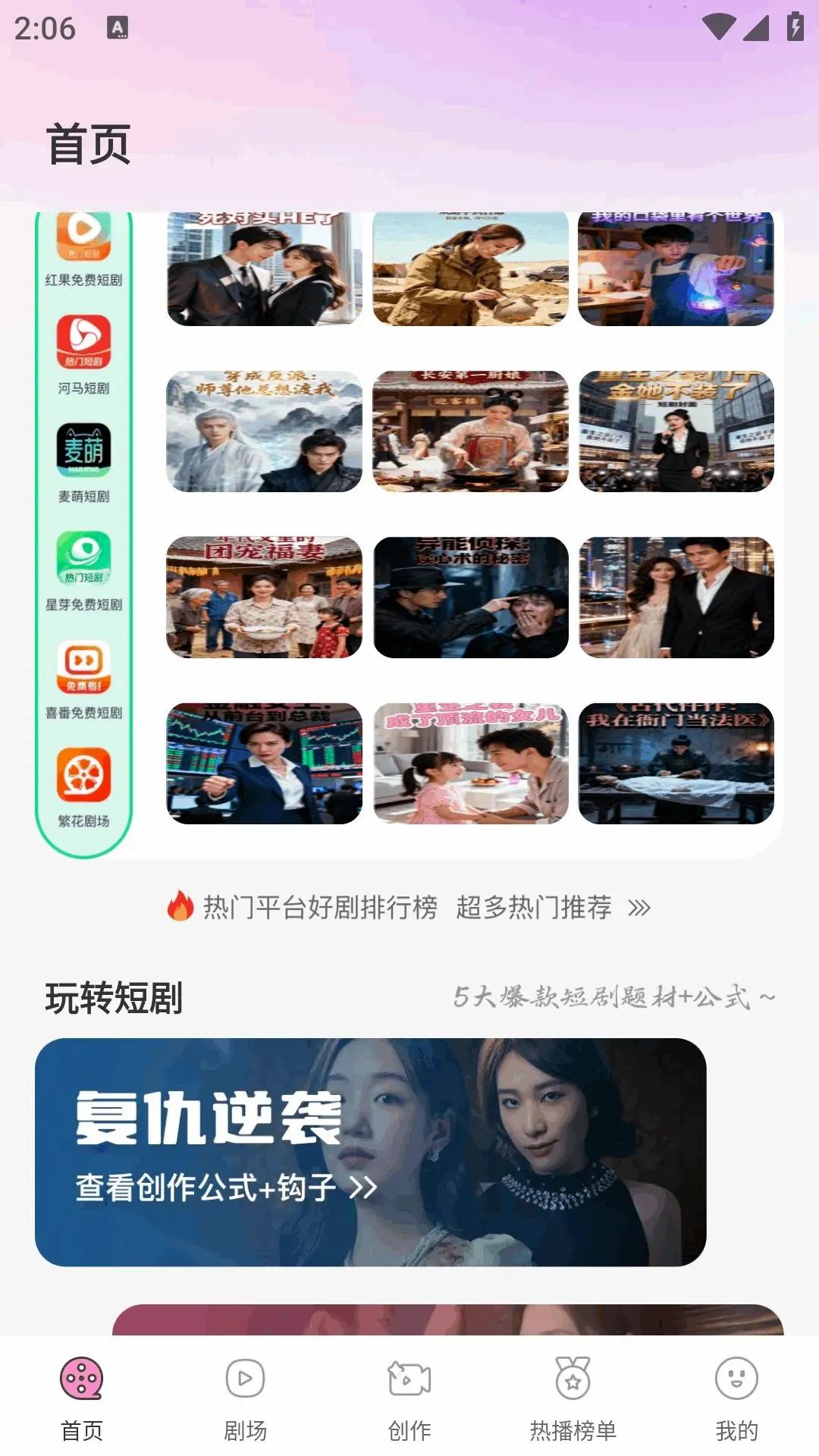Image resolution: width=819 pixels, height=1456 pixels.
Task: Open 星芽免费短剧 platform
Action: (83, 572)
